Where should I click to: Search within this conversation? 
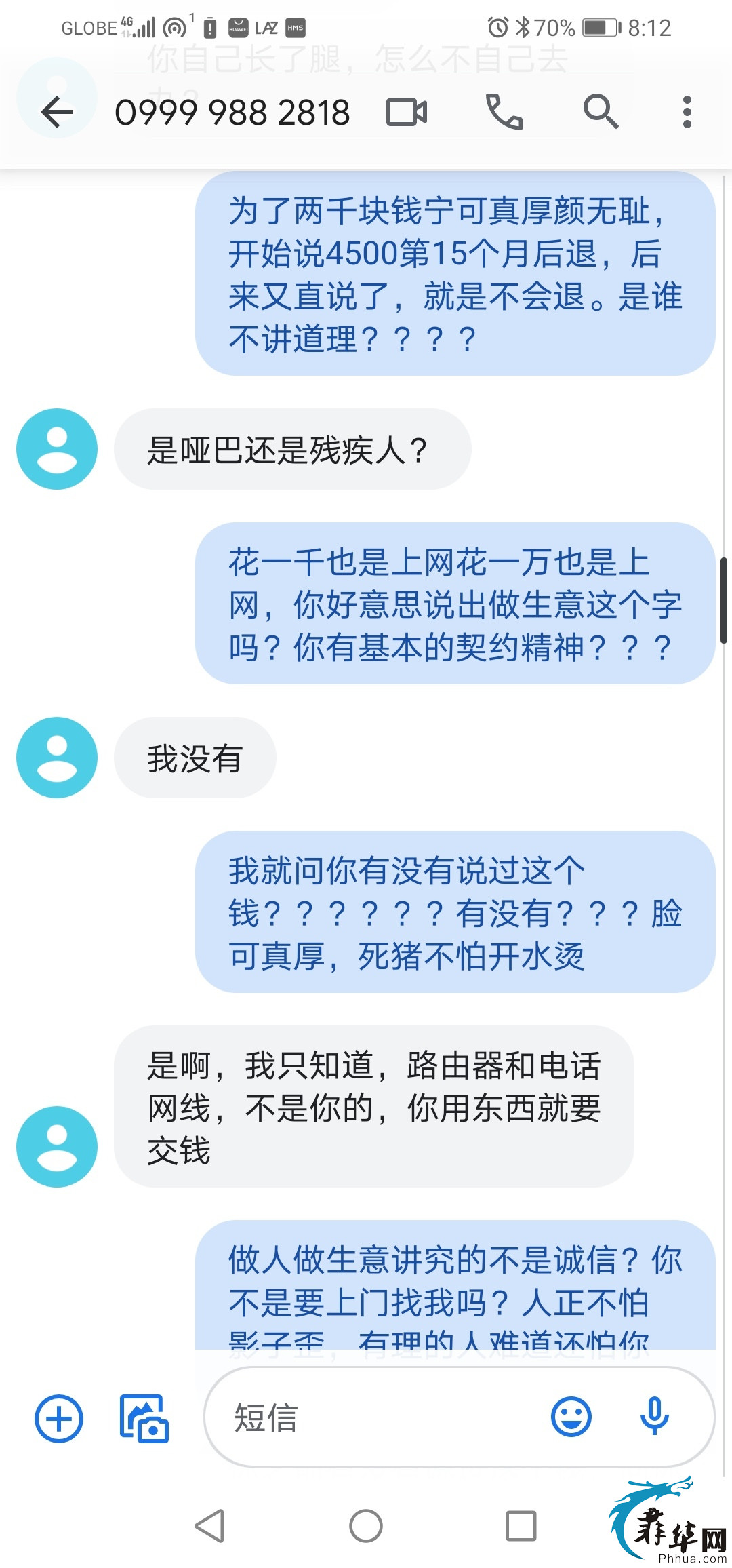coord(601,112)
